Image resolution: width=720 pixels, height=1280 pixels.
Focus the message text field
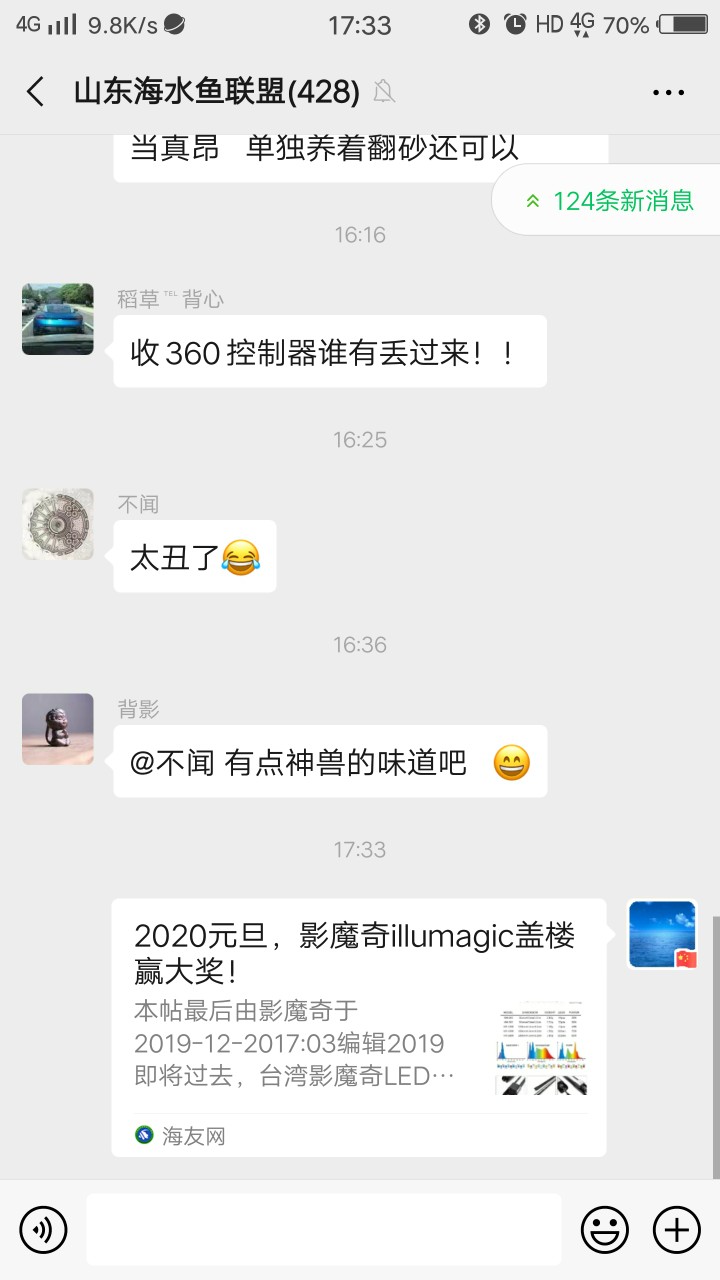tap(323, 1229)
